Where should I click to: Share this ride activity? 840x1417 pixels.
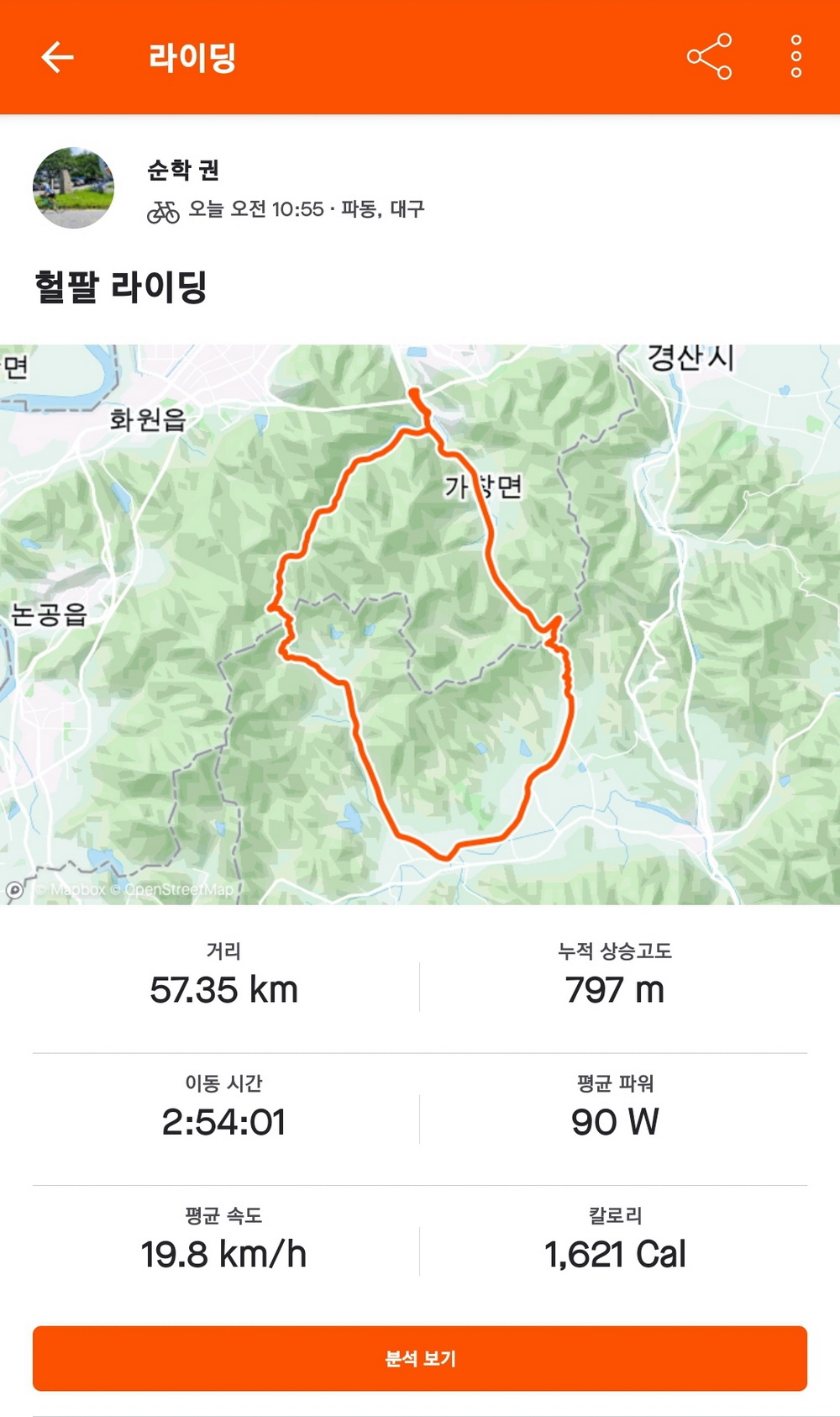709,57
